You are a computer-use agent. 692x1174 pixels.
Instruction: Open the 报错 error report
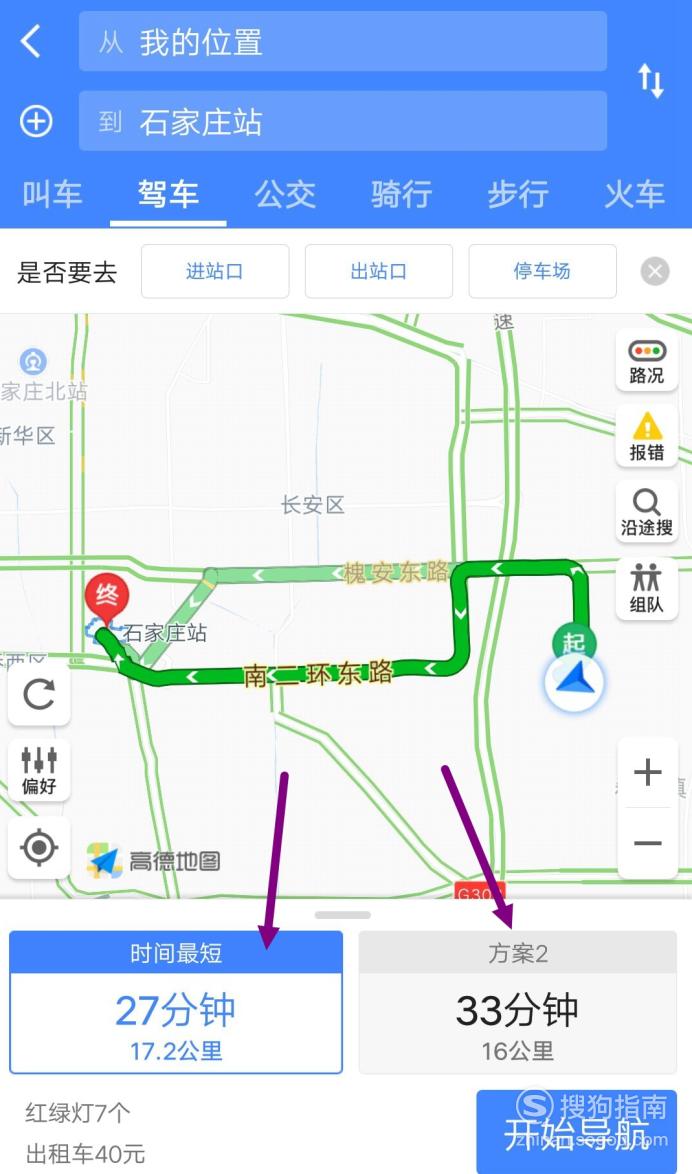point(647,437)
